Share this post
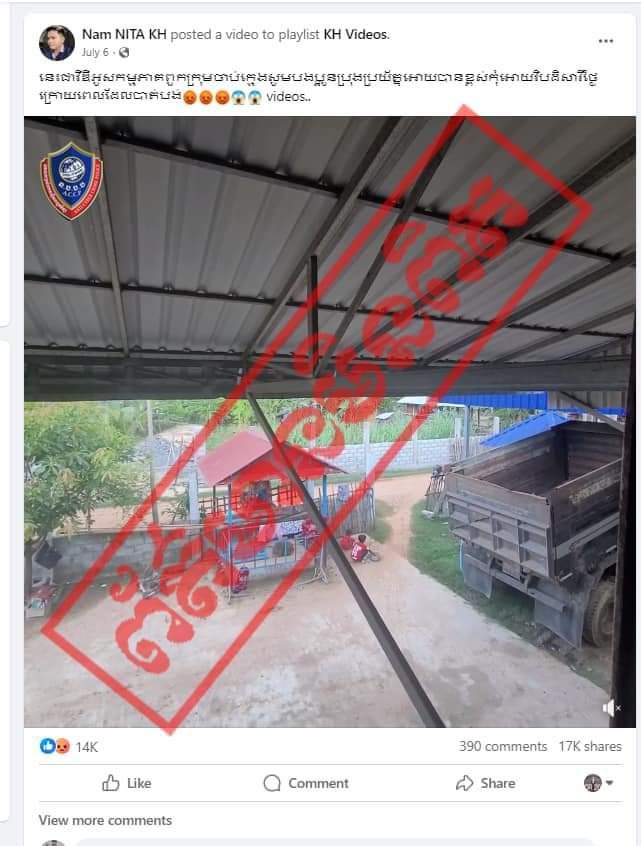Viewport: 641px width, 846px height. tap(485, 783)
